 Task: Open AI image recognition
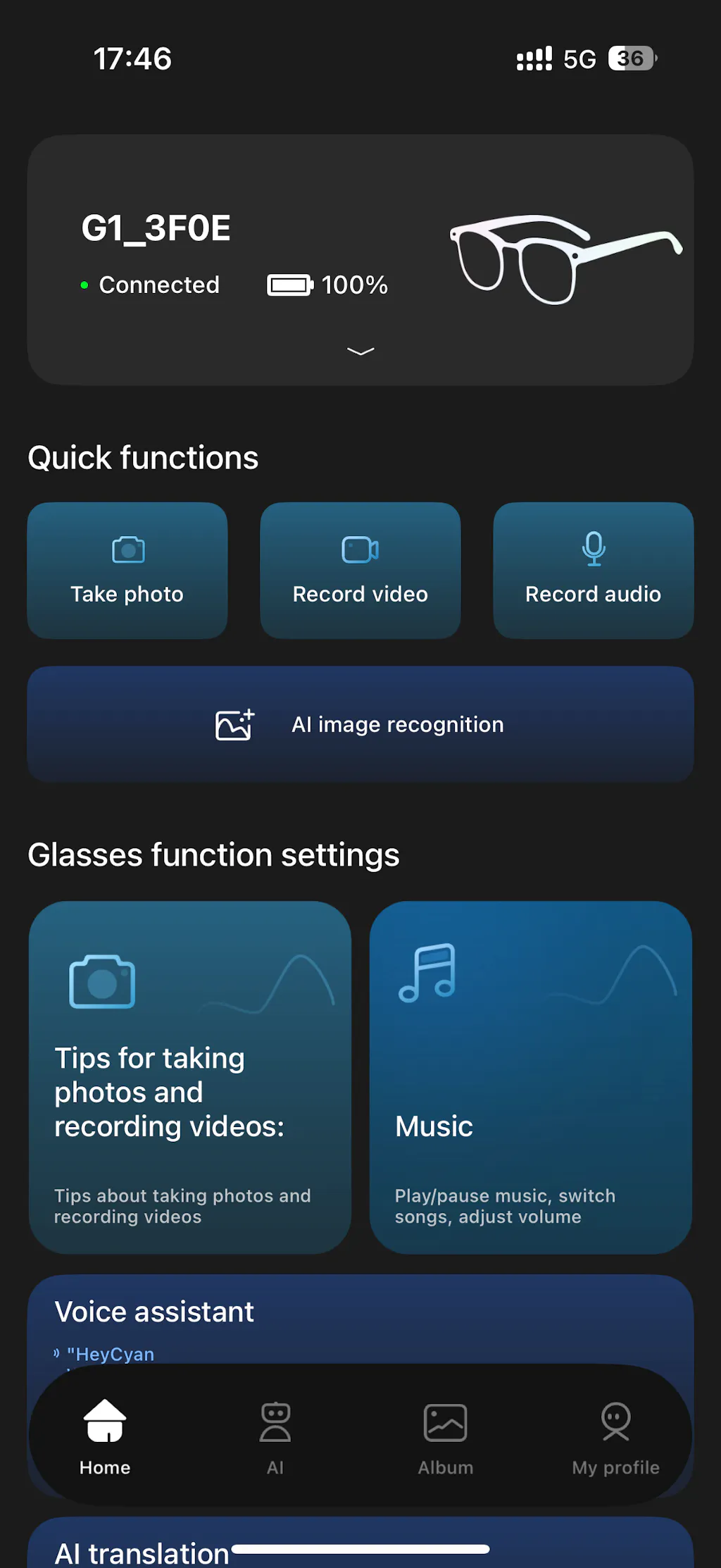360,724
